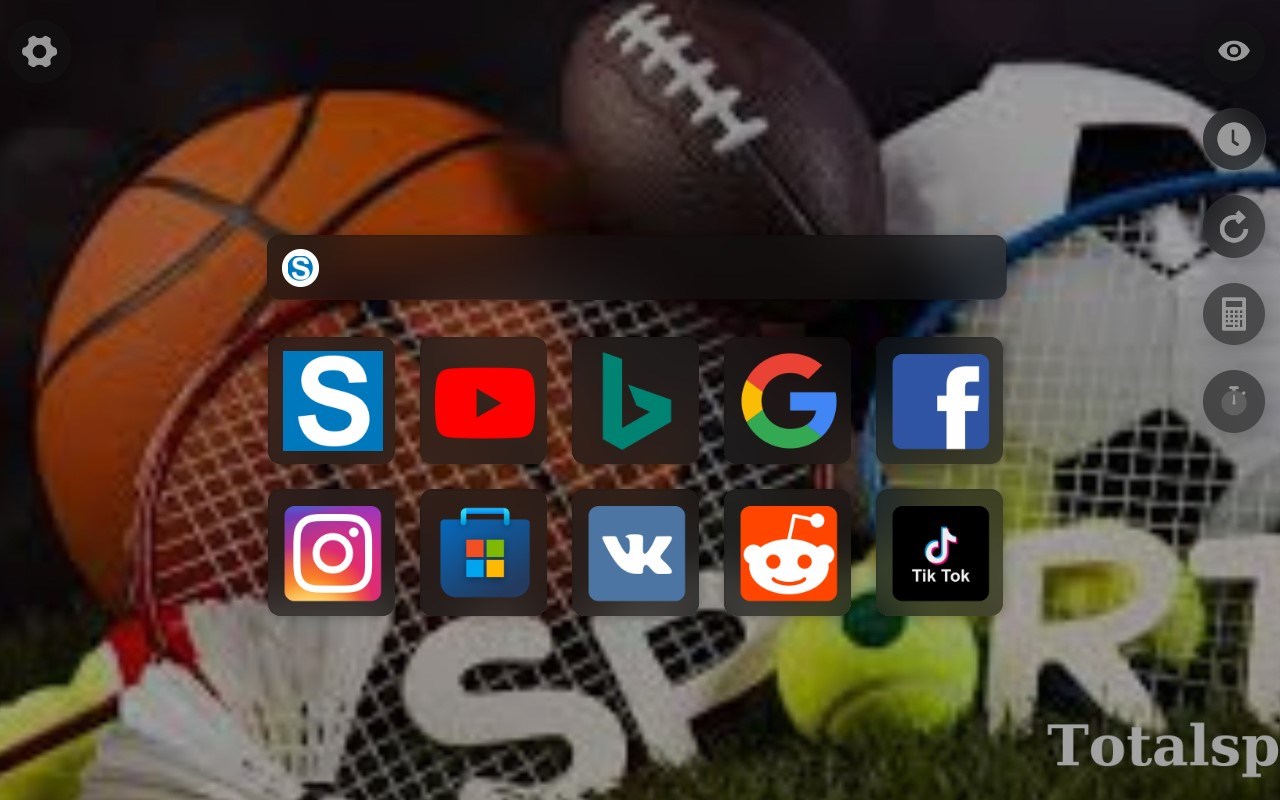
Task: Tap the refresh icon
Action: pos(1234,227)
